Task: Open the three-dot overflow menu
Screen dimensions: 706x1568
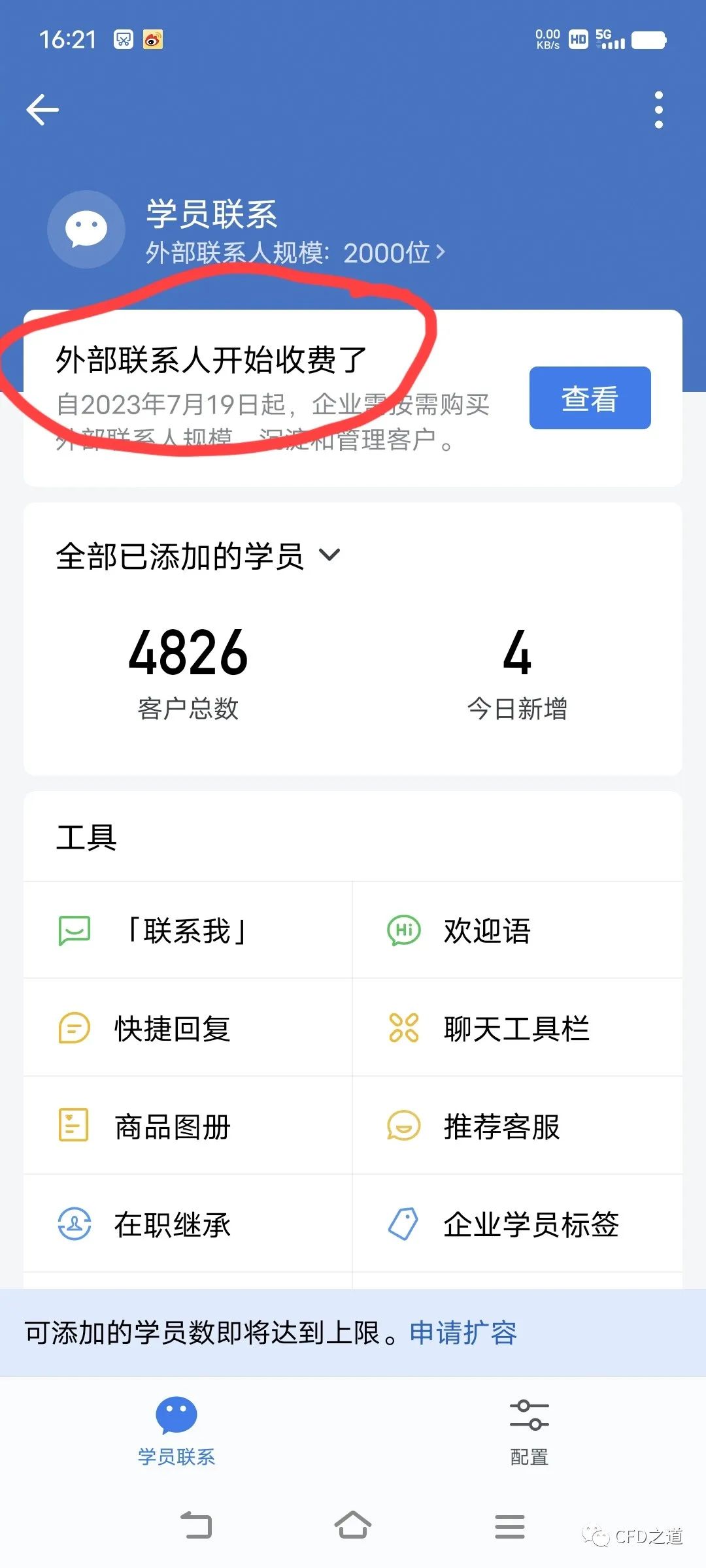Action: point(658,109)
